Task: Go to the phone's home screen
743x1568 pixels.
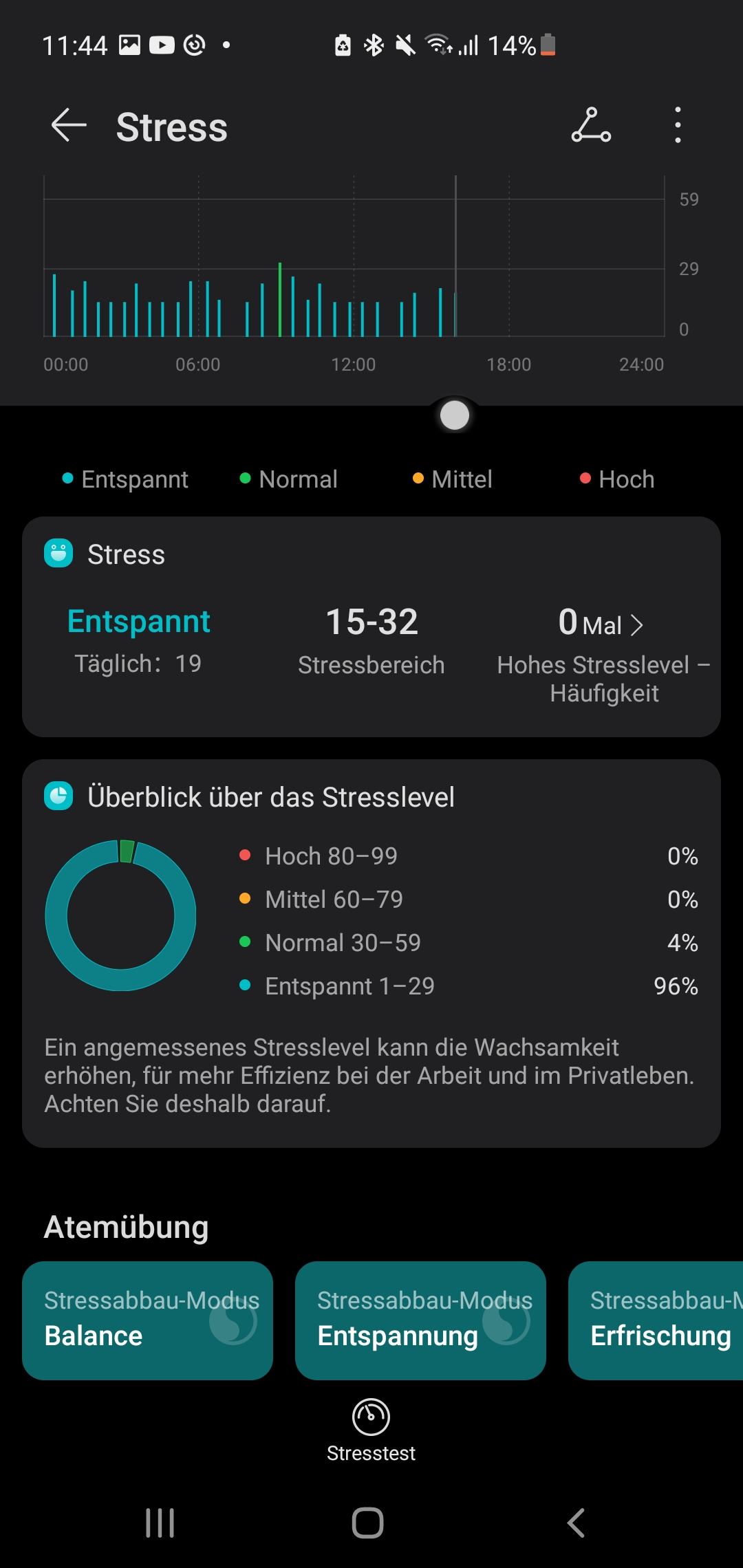Action: pos(368,1523)
